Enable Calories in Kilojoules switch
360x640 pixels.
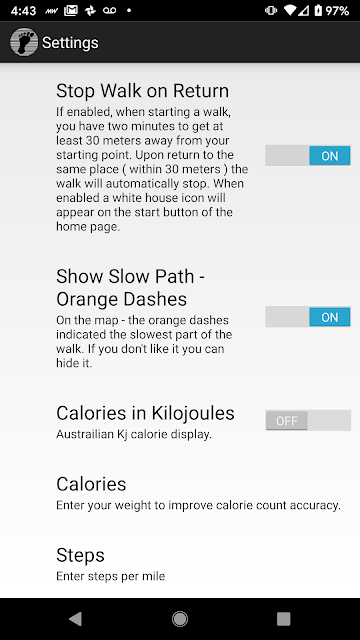tap(308, 420)
